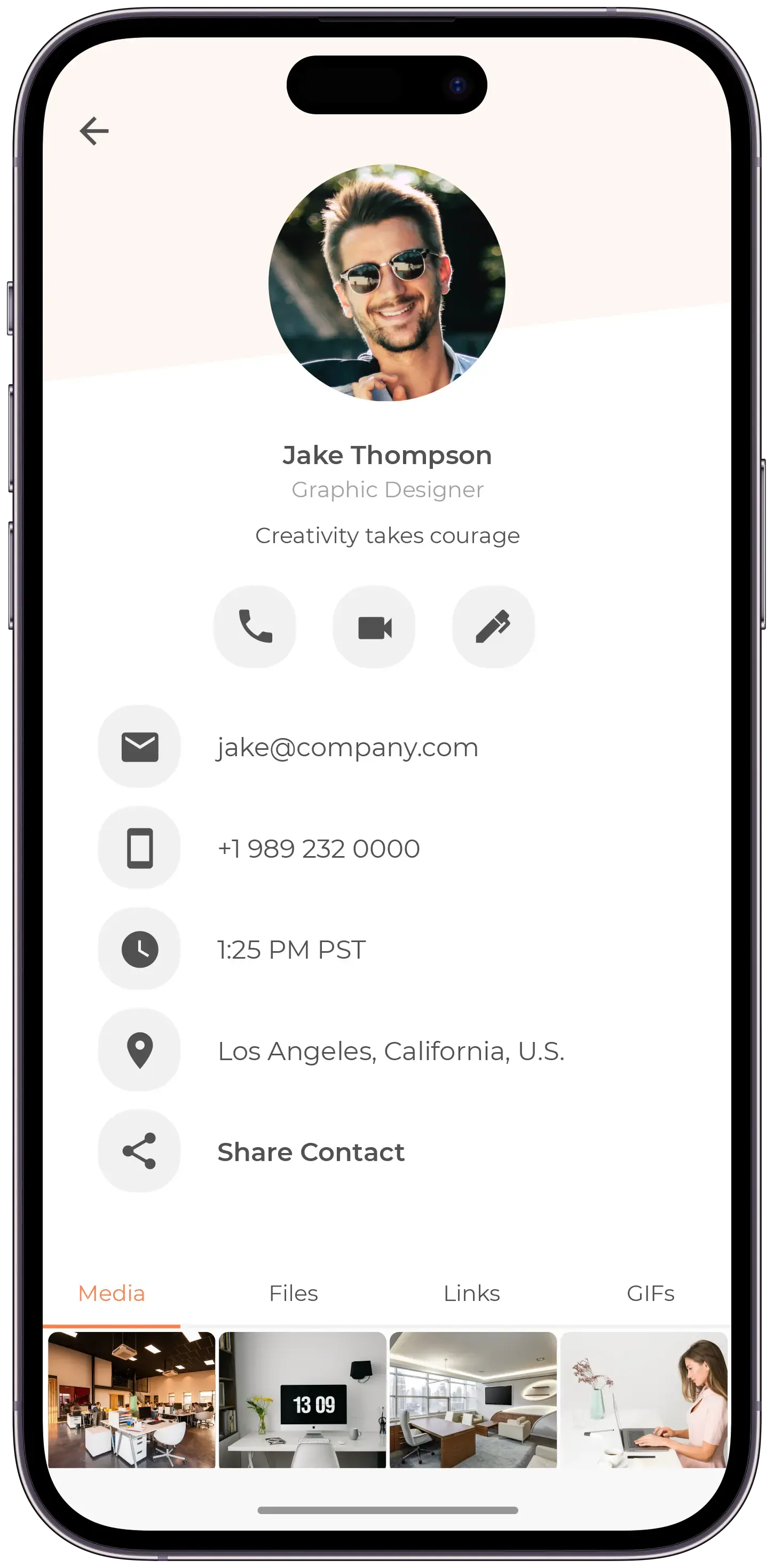Open the 13 09 desk monitor photo

[x=303, y=1399]
